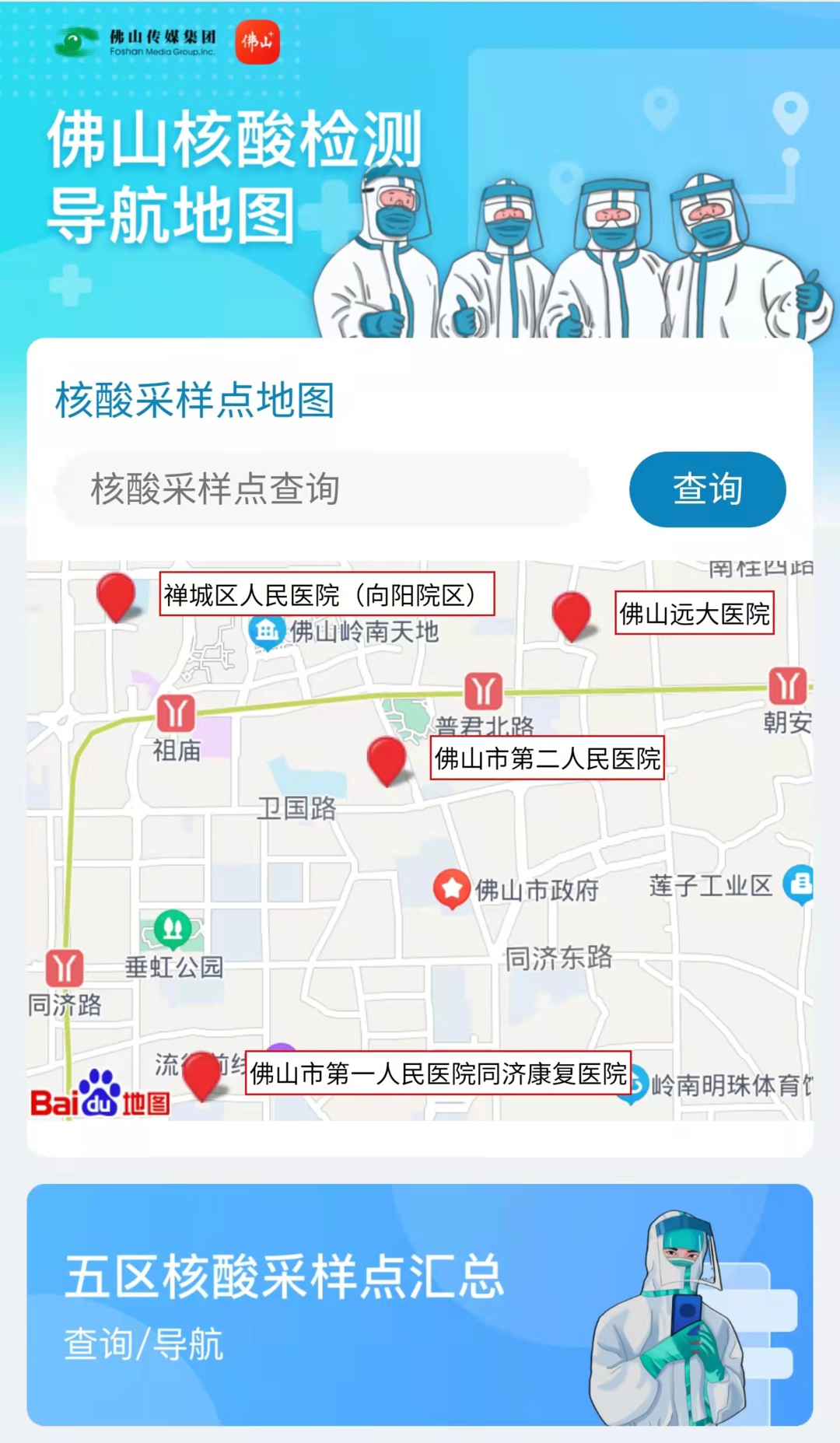This screenshot has height=1443, width=840.
Task: Select the red pin for 佛山远大医院
Action: (572, 616)
